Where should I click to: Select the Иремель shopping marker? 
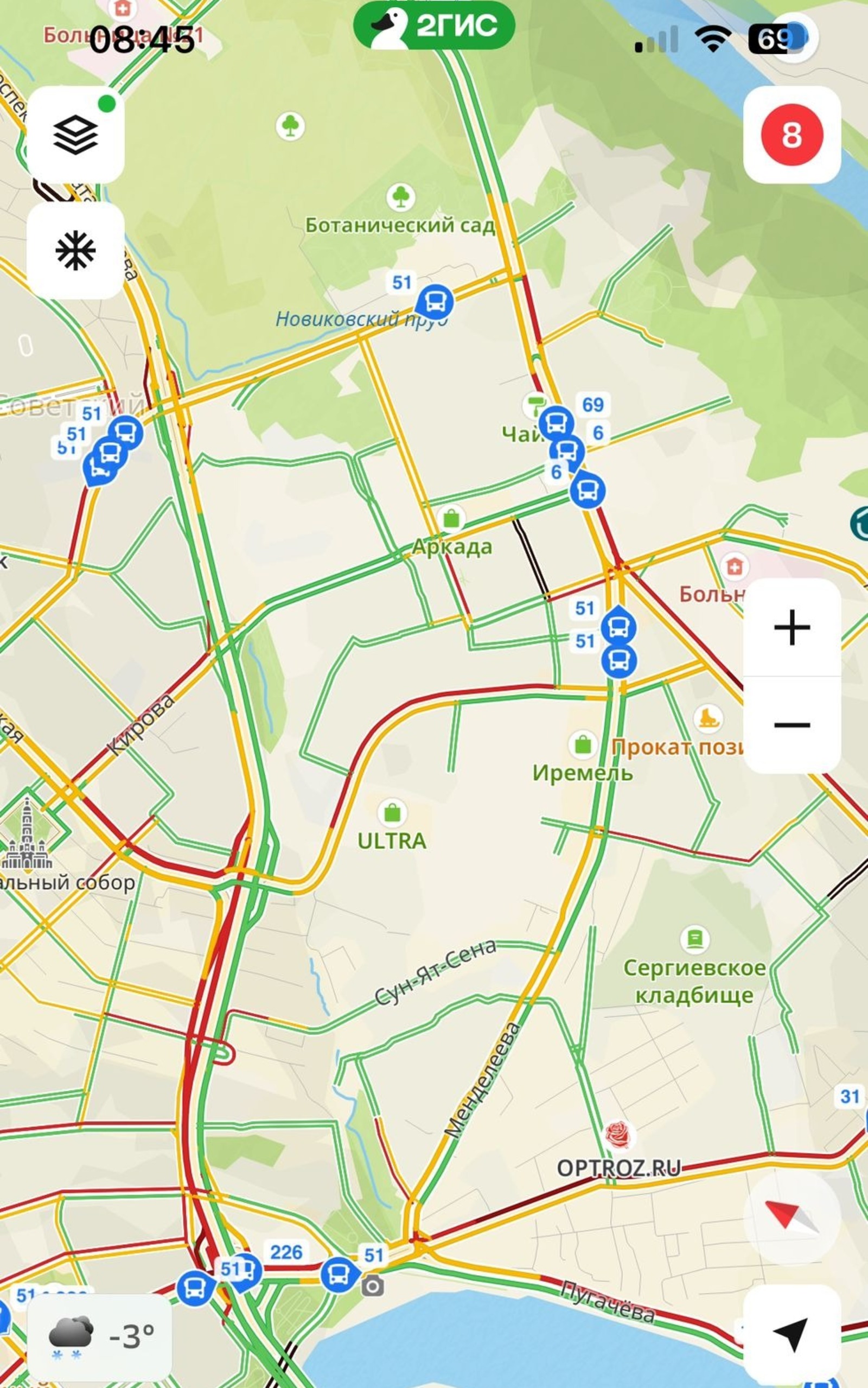[x=583, y=745]
